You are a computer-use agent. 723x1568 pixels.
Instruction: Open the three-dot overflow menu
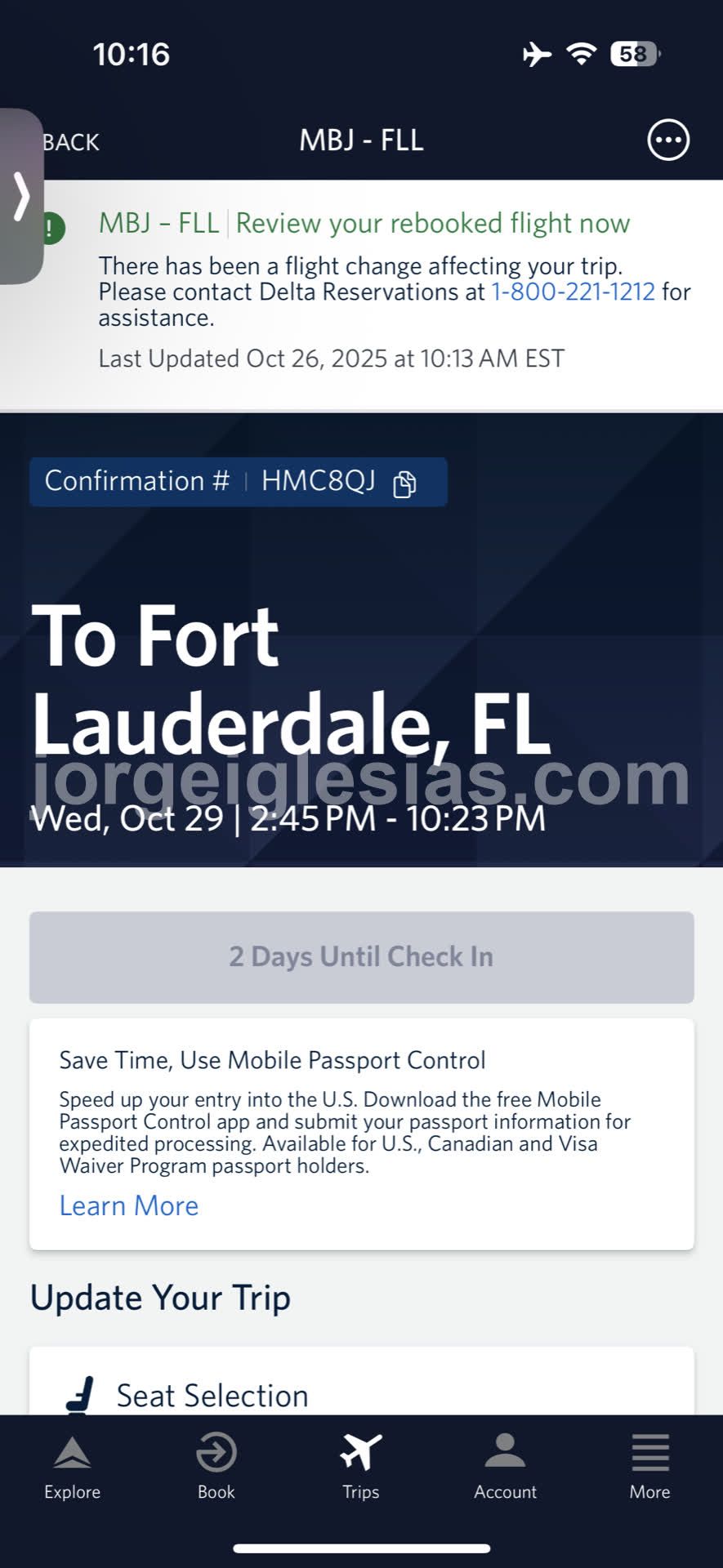coord(667,140)
